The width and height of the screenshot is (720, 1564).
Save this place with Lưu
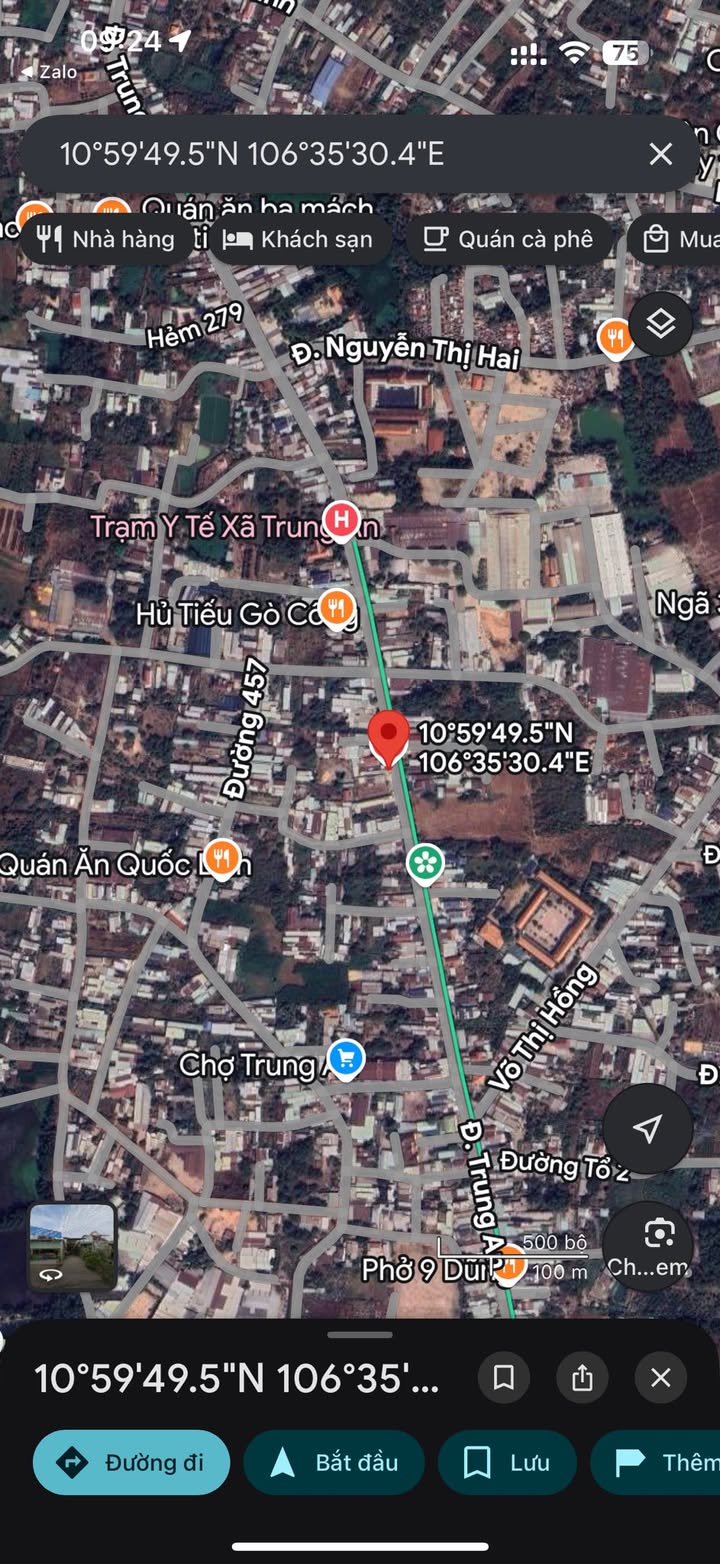click(x=507, y=1462)
